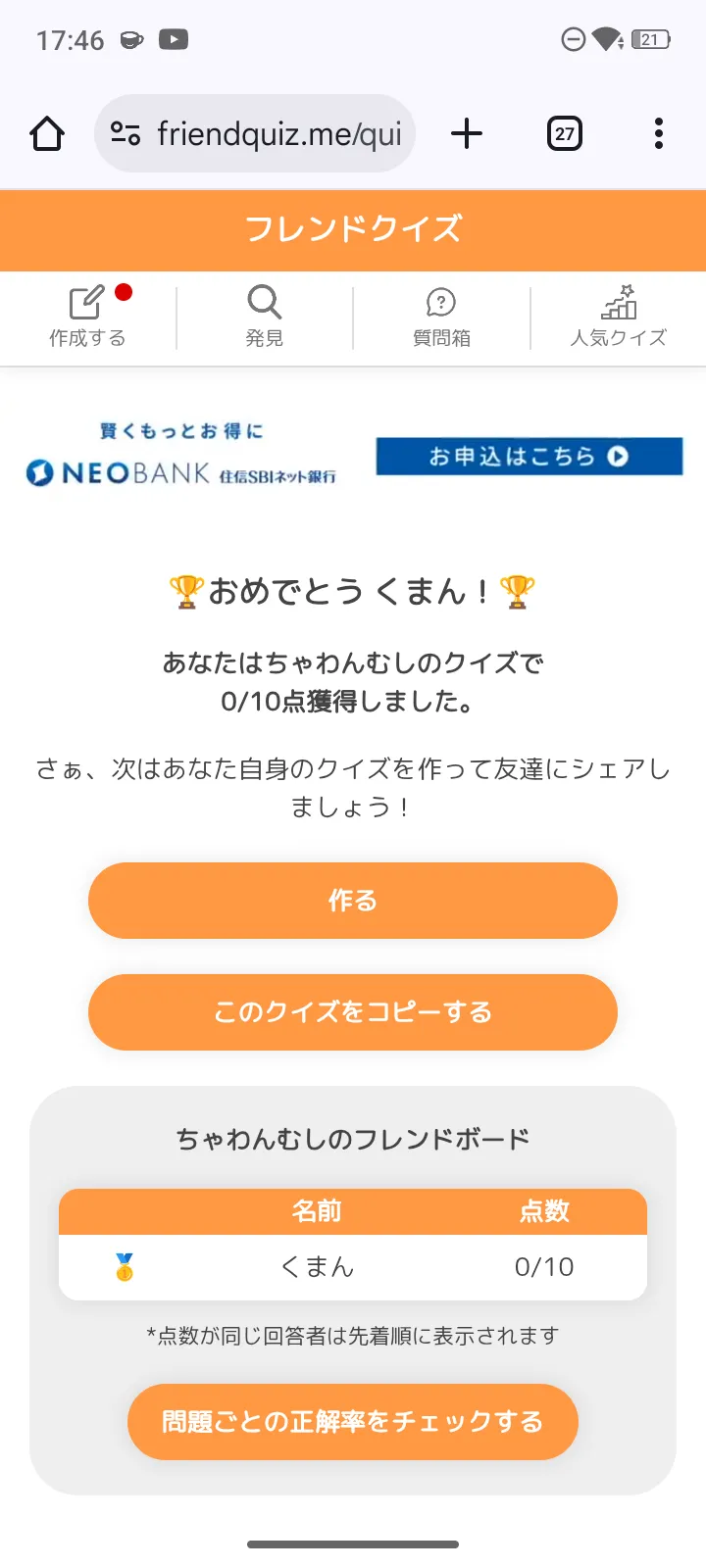The height and width of the screenshot is (1568, 706).
Task: Open the browser home page
Action: (x=47, y=133)
